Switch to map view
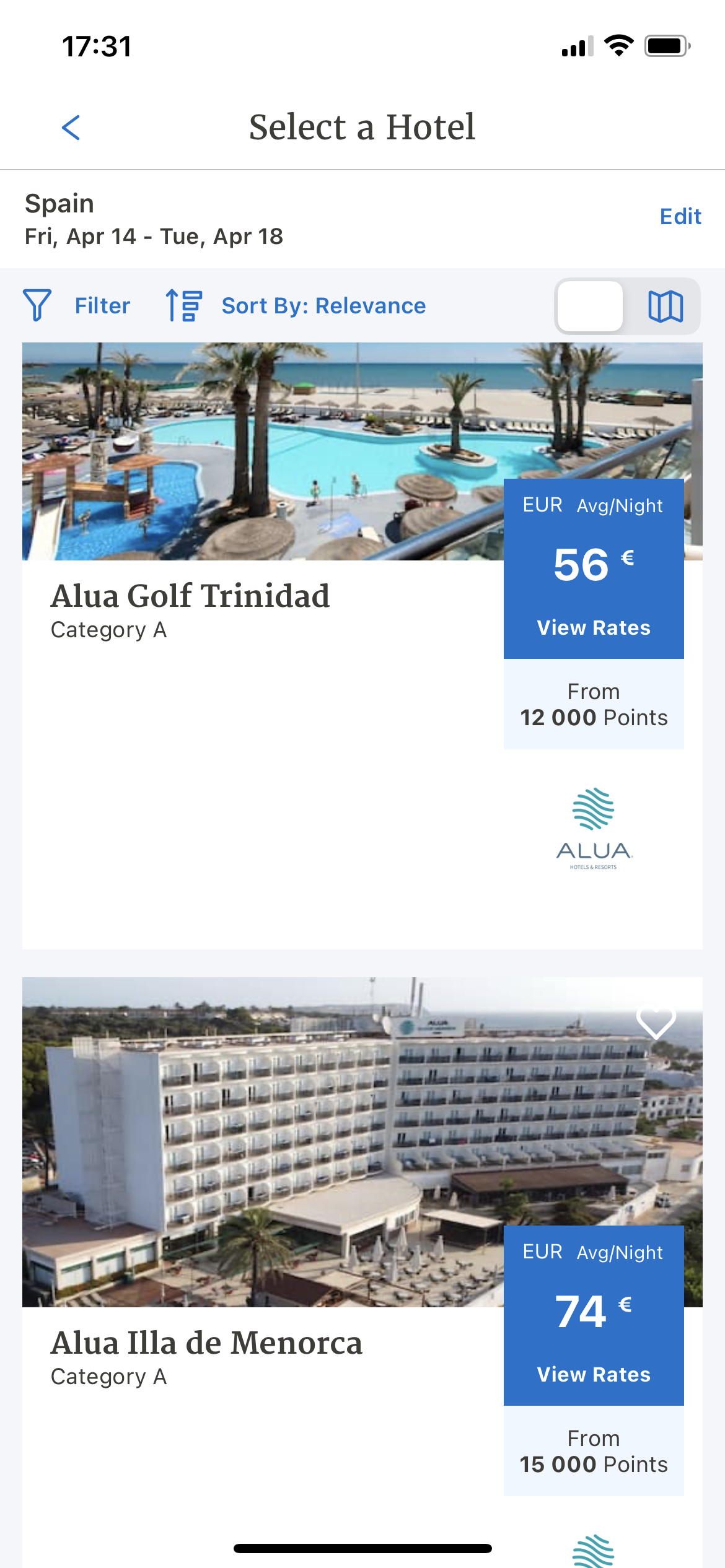 point(665,307)
